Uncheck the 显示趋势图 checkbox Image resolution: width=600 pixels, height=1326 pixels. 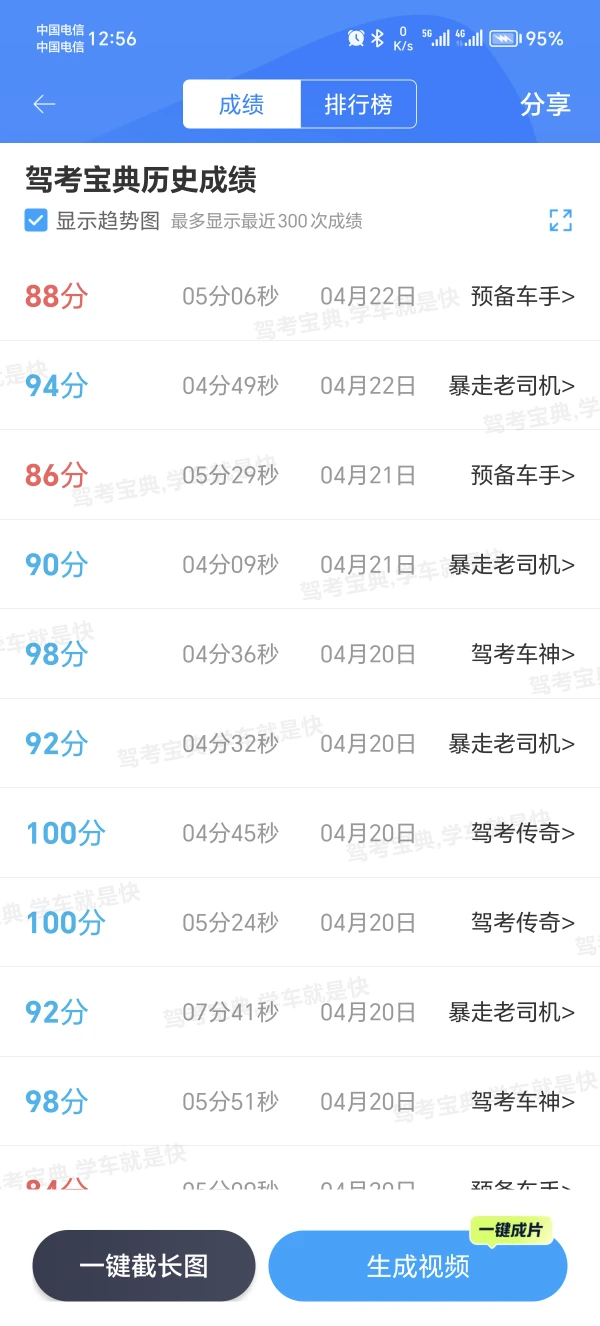tap(36, 220)
